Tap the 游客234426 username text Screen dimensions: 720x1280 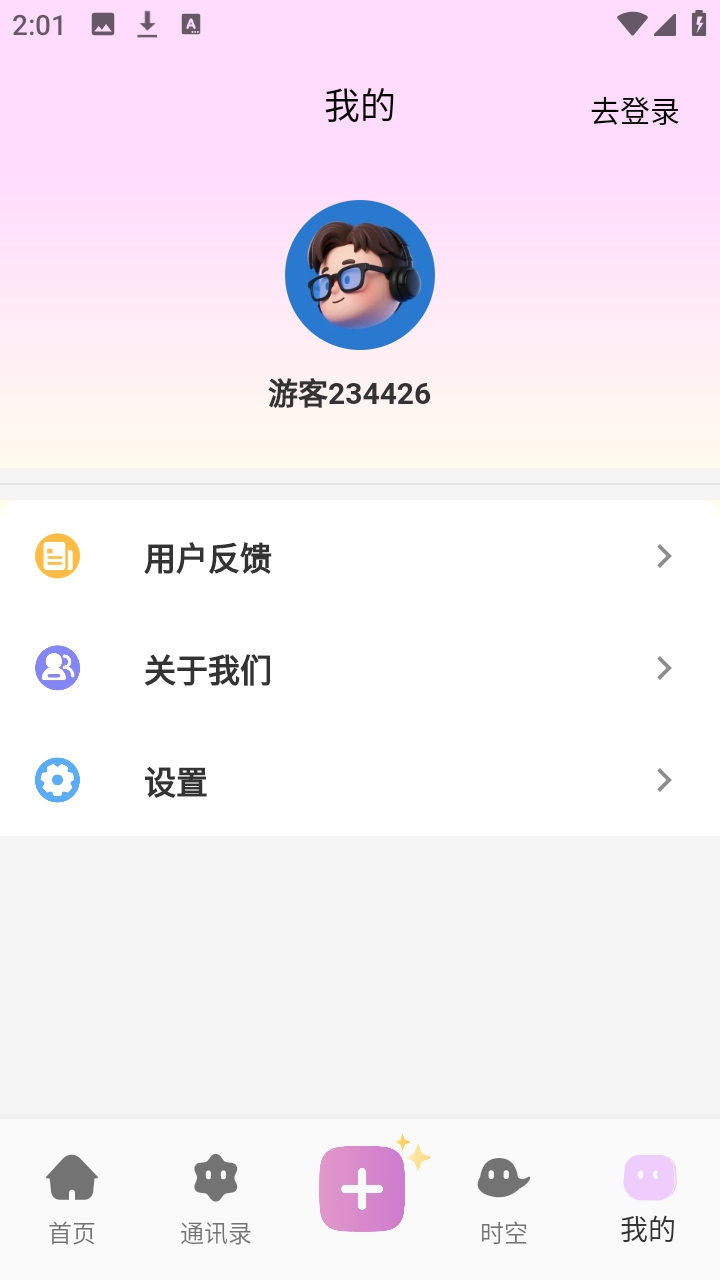[349, 393]
